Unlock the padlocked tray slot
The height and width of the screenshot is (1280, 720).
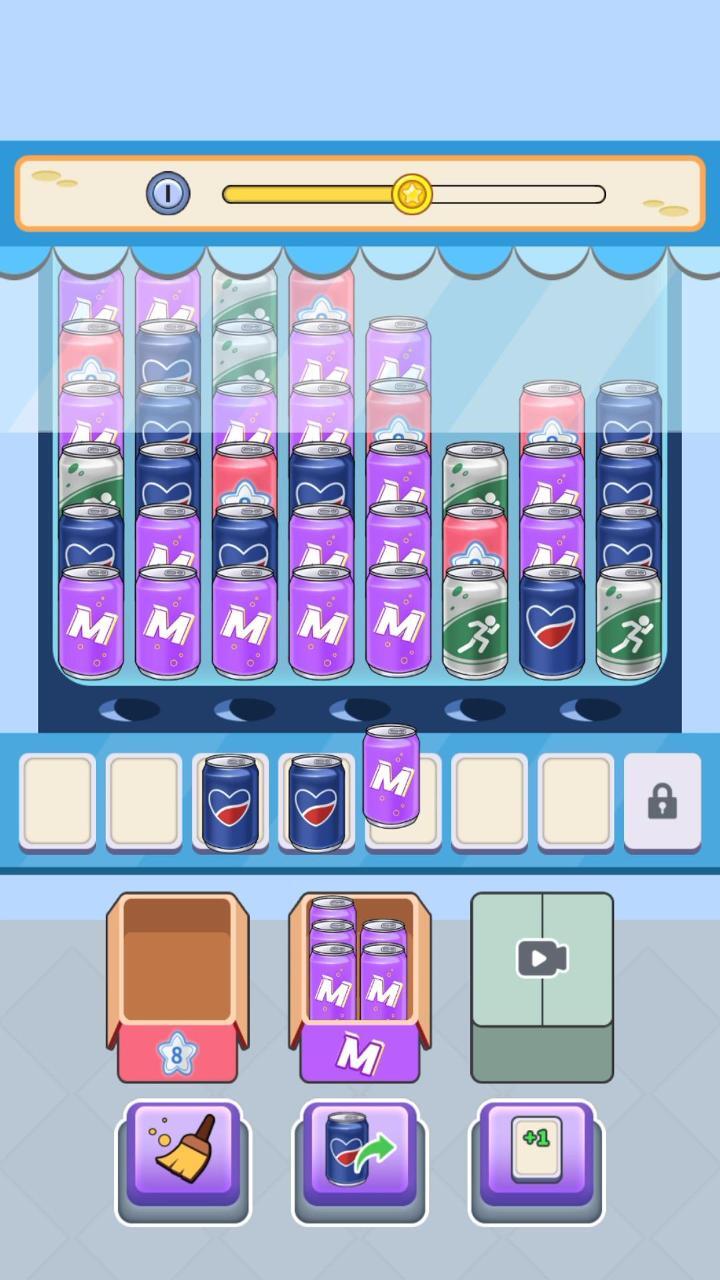click(x=662, y=801)
